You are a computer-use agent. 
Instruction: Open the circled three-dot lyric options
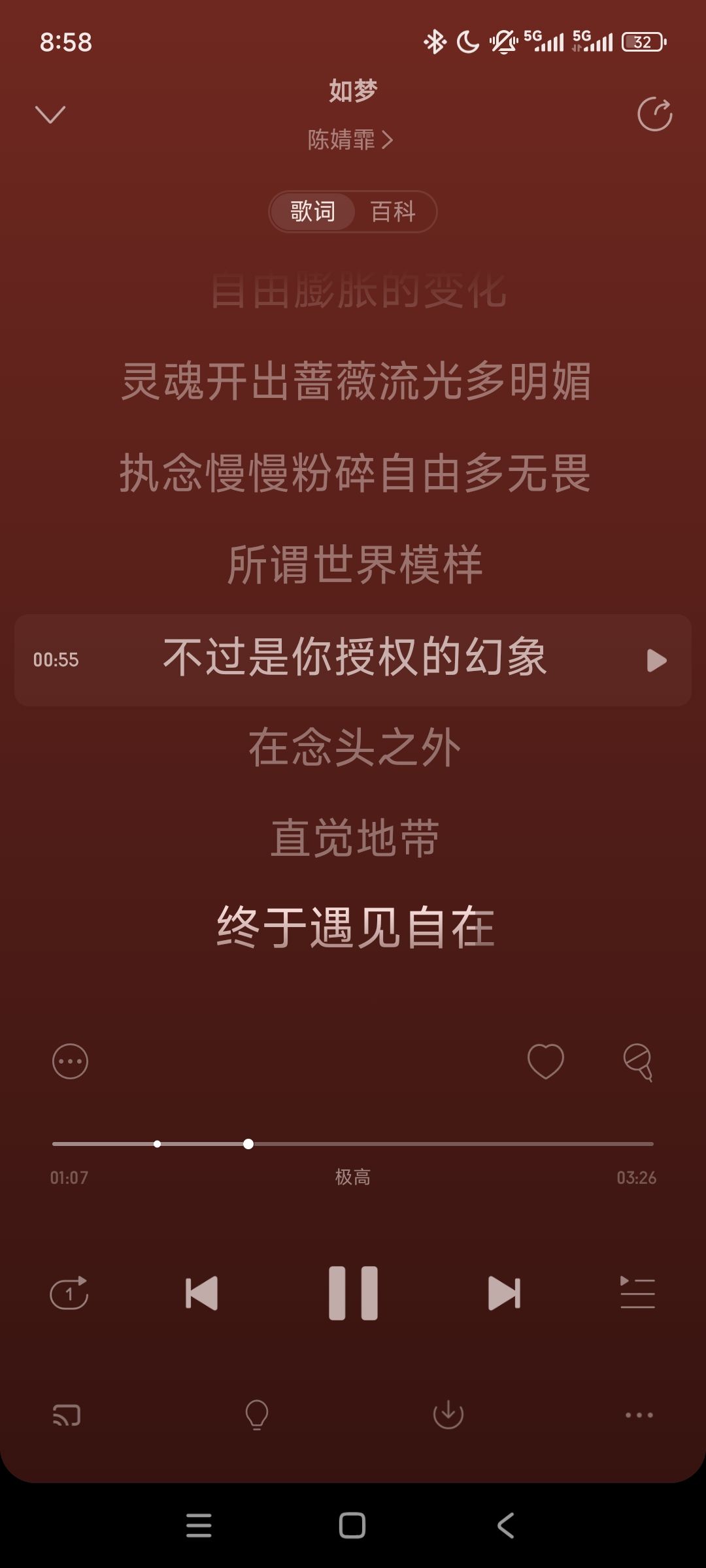[x=70, y=1061]
